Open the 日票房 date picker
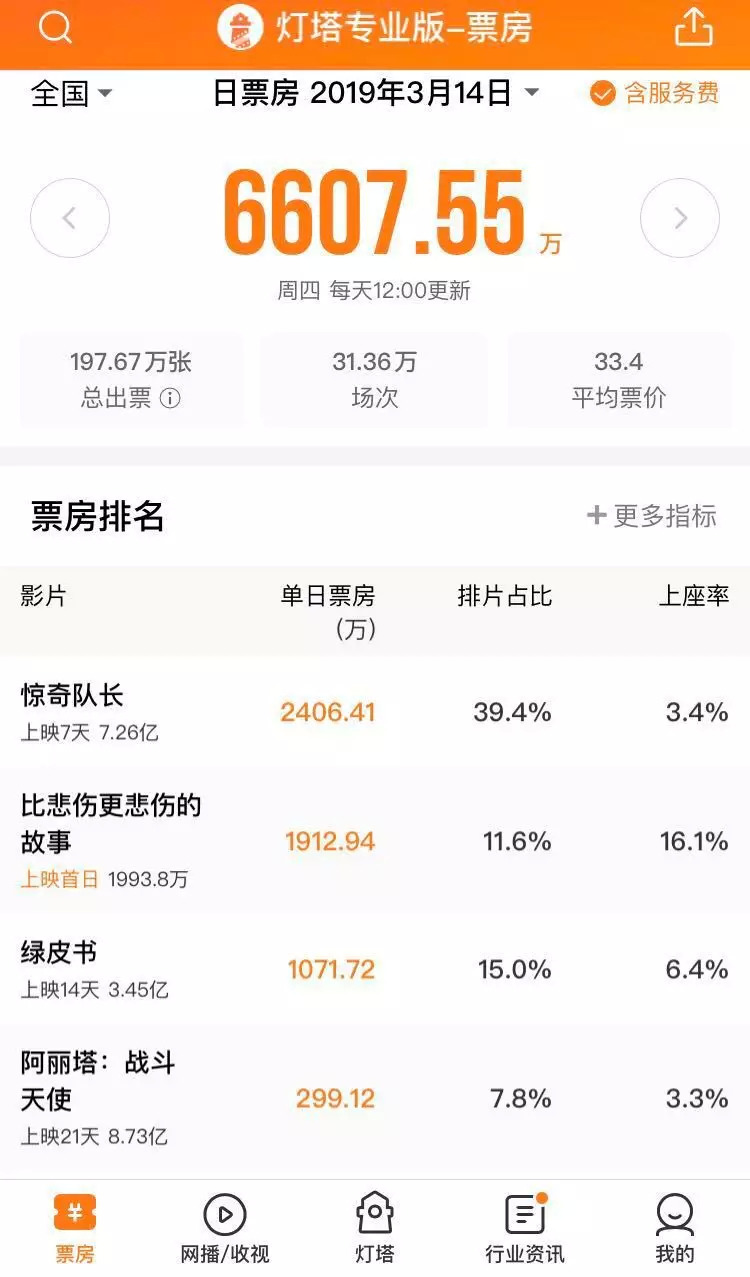The height and width of the screenshot is (1277, 750). [376, 93]
